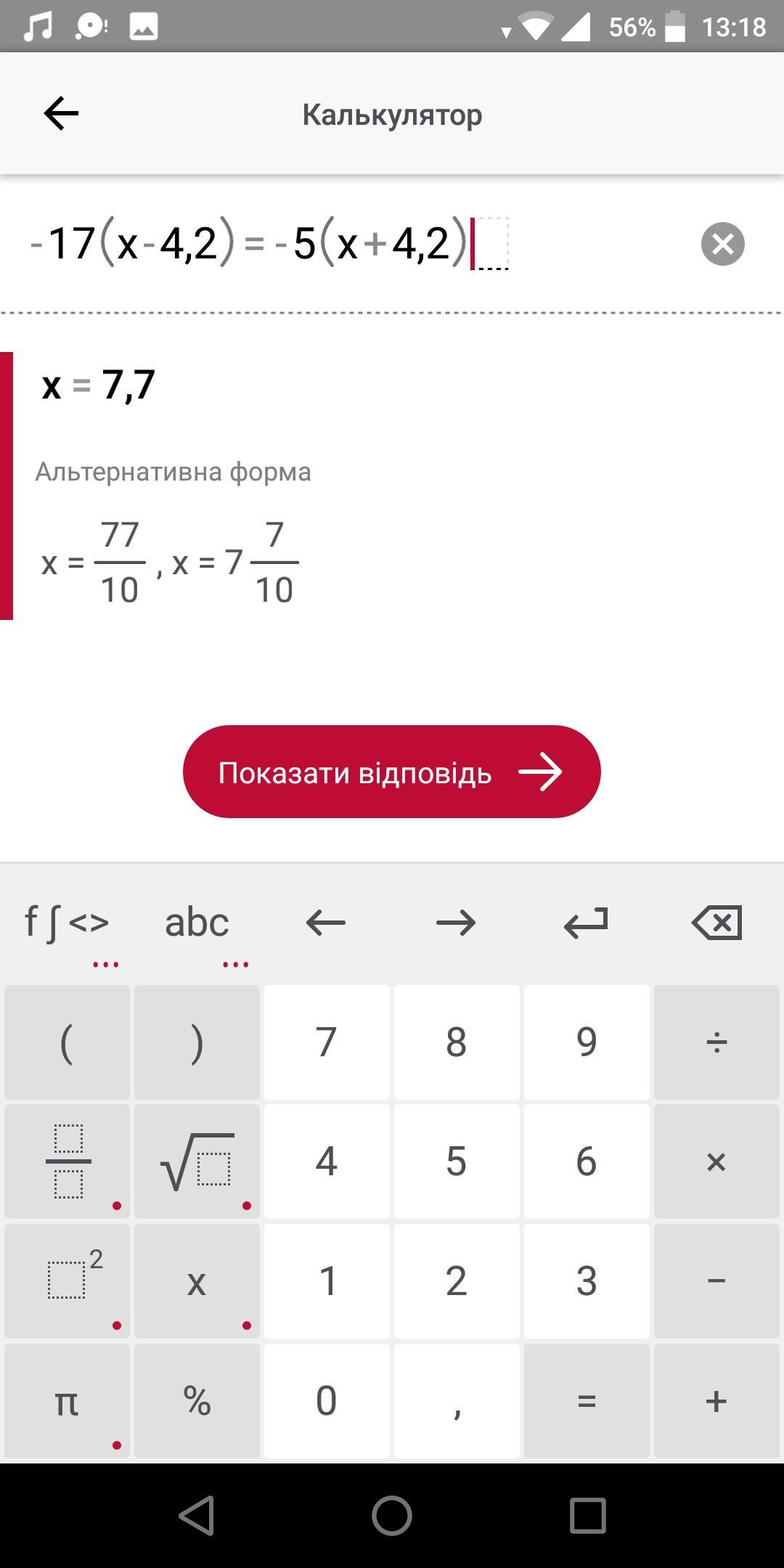The image size is (784, 1568).
Task: Enter the variable x
Action: [197, 1281]
